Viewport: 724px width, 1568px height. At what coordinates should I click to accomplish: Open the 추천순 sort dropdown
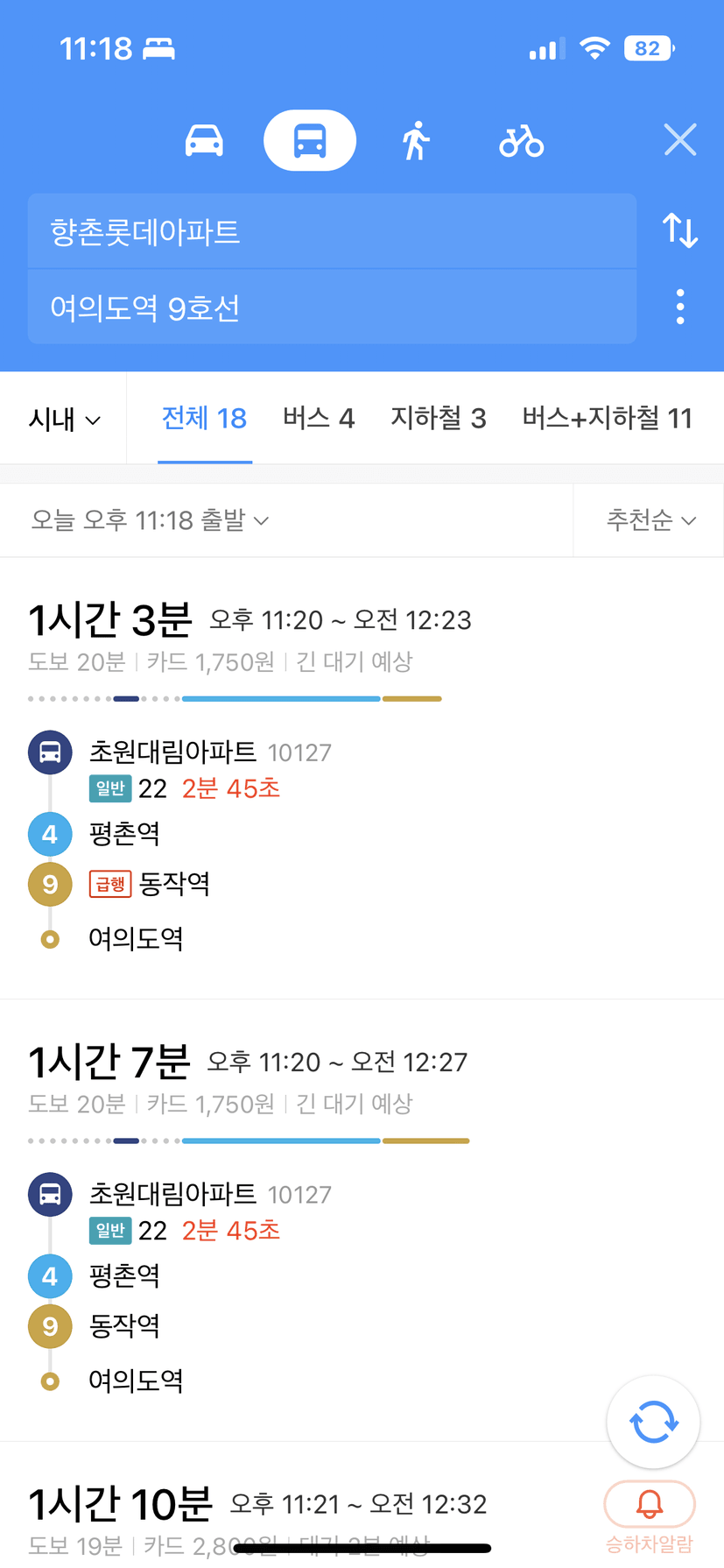[651, 520]
